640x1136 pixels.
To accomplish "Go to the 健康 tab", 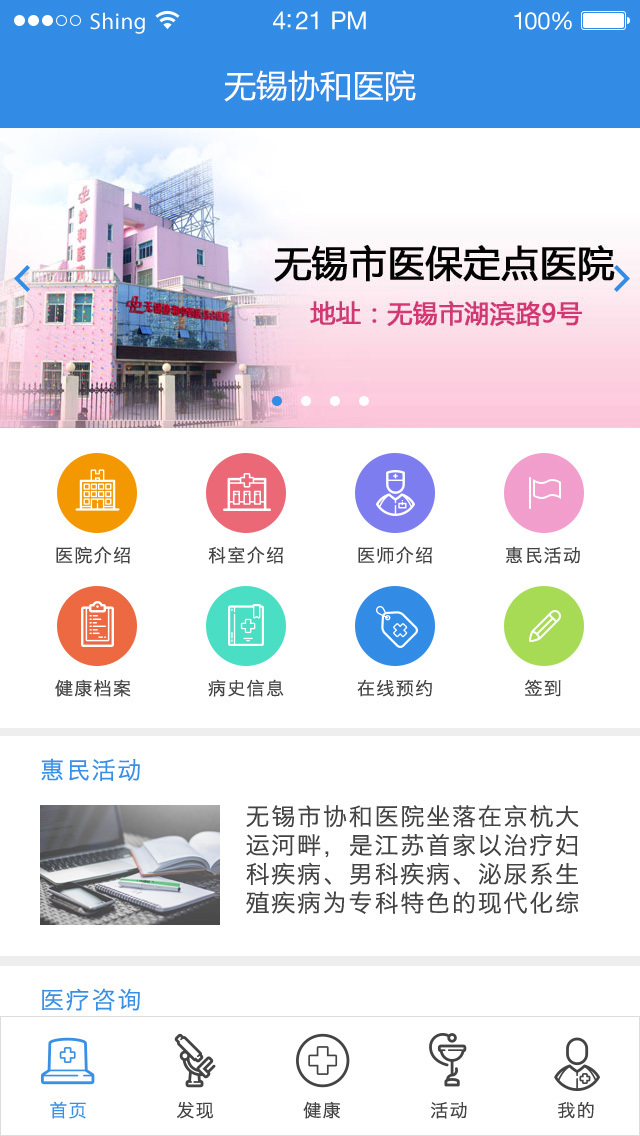I will [x=322, y=1077].
